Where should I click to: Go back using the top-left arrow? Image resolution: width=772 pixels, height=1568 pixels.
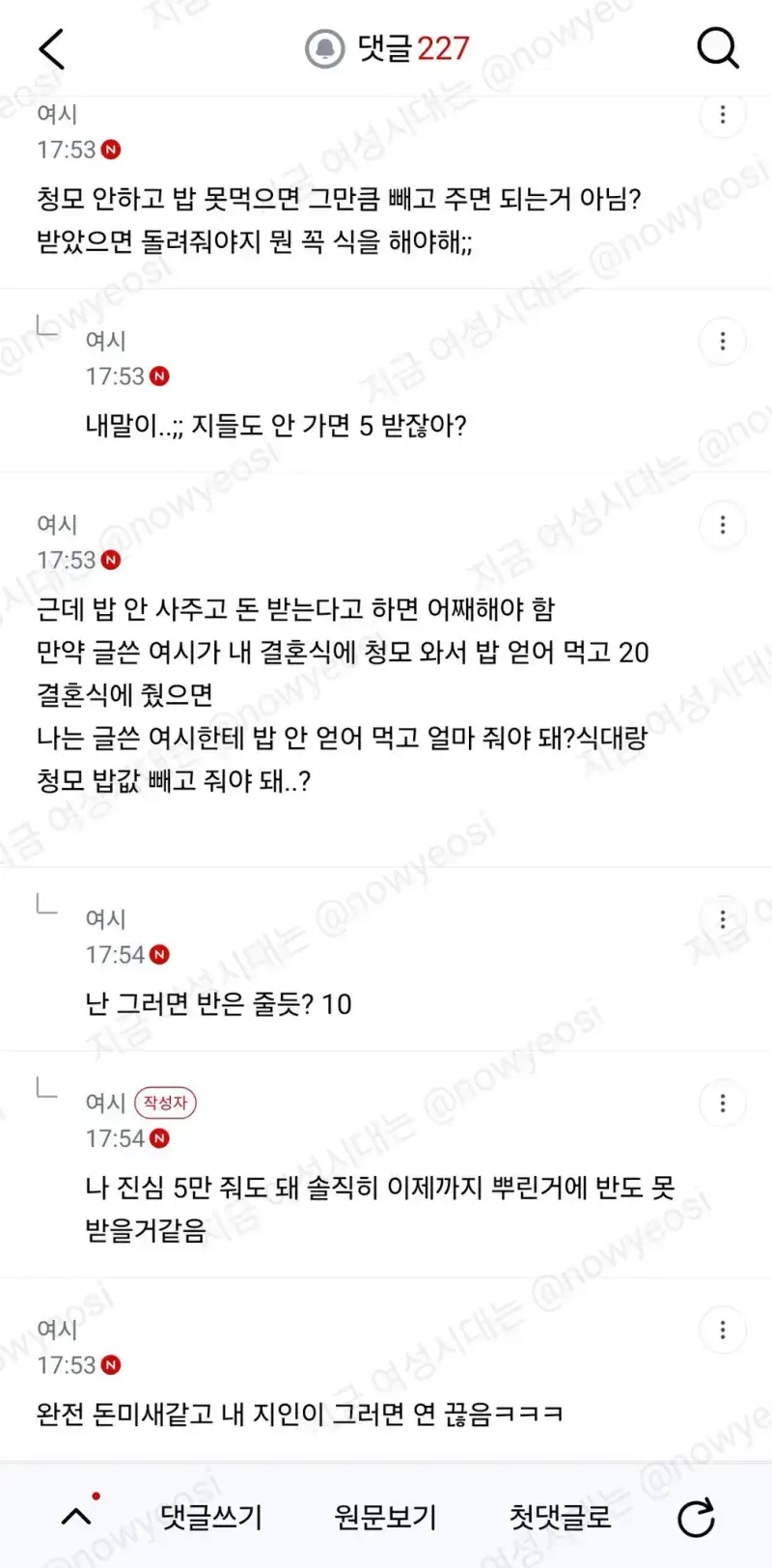point(52,48)
